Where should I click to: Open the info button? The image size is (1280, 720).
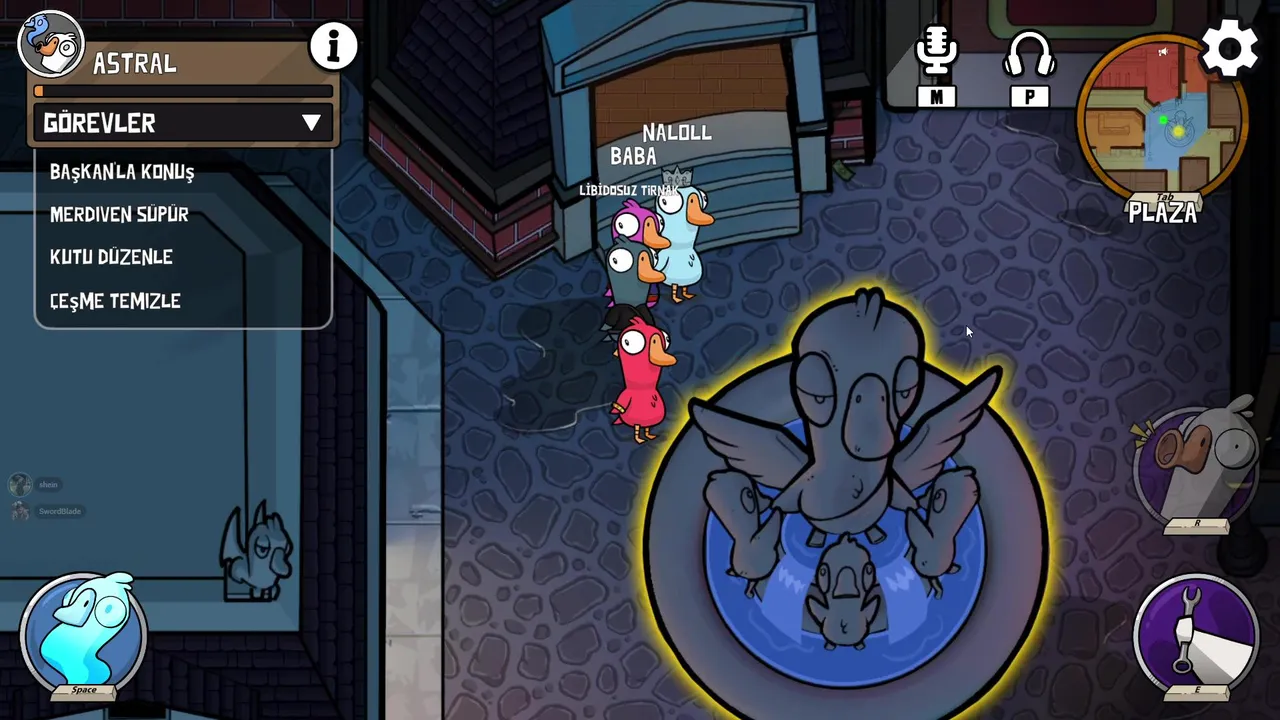(x=333, y=45)
